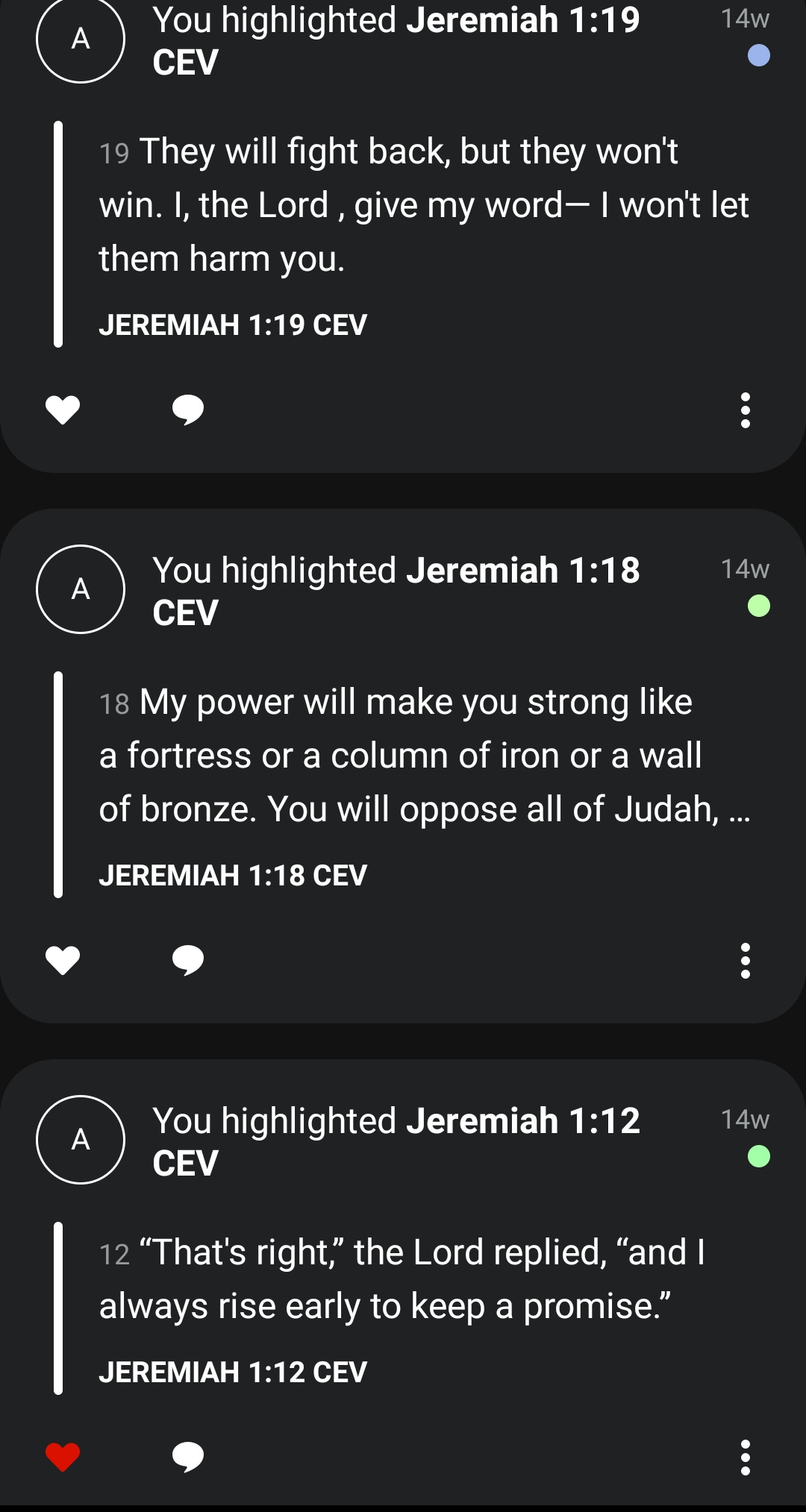Open profile avatar on Jeremiah 1:18 post
The height and width of the screenshot is (1512, 806).
click(81, 589)
